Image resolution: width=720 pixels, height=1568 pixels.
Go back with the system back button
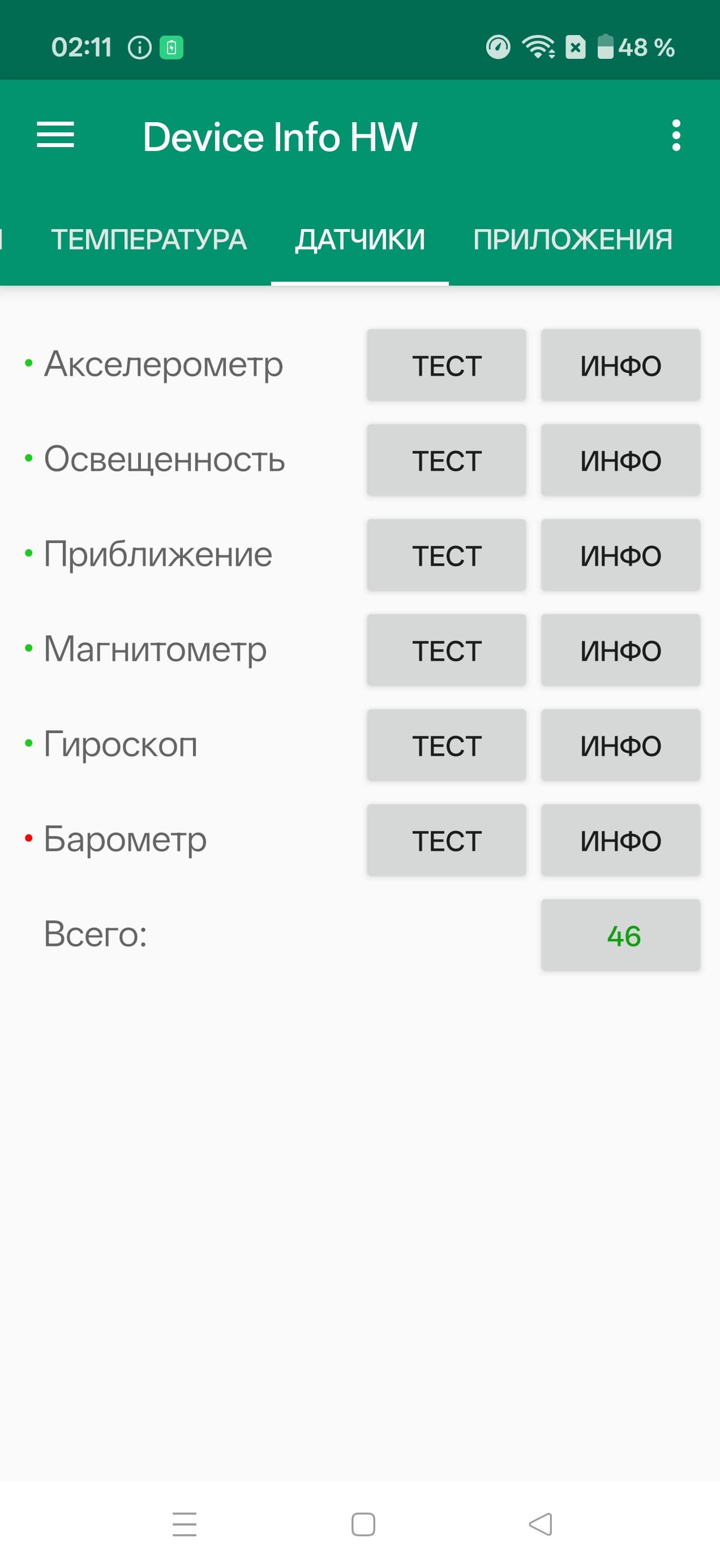click(x=541, y=1524)
